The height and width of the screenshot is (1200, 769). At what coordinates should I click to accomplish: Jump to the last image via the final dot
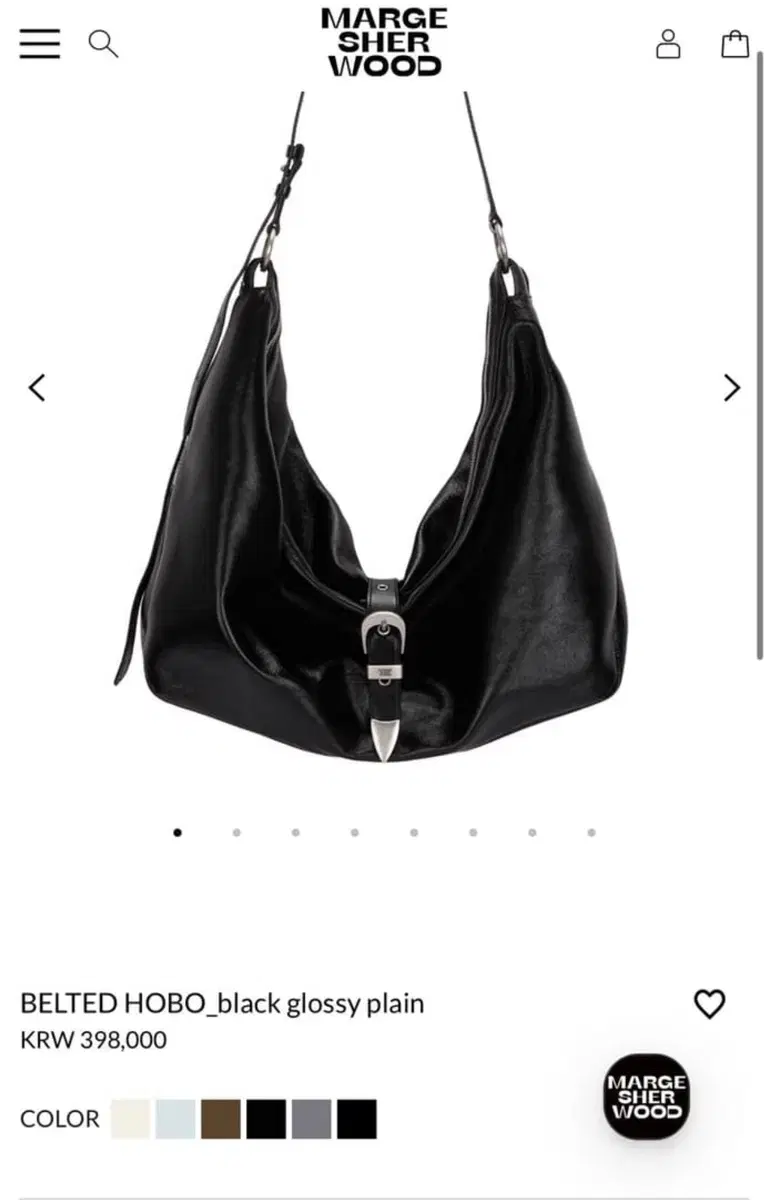[590, 831]
